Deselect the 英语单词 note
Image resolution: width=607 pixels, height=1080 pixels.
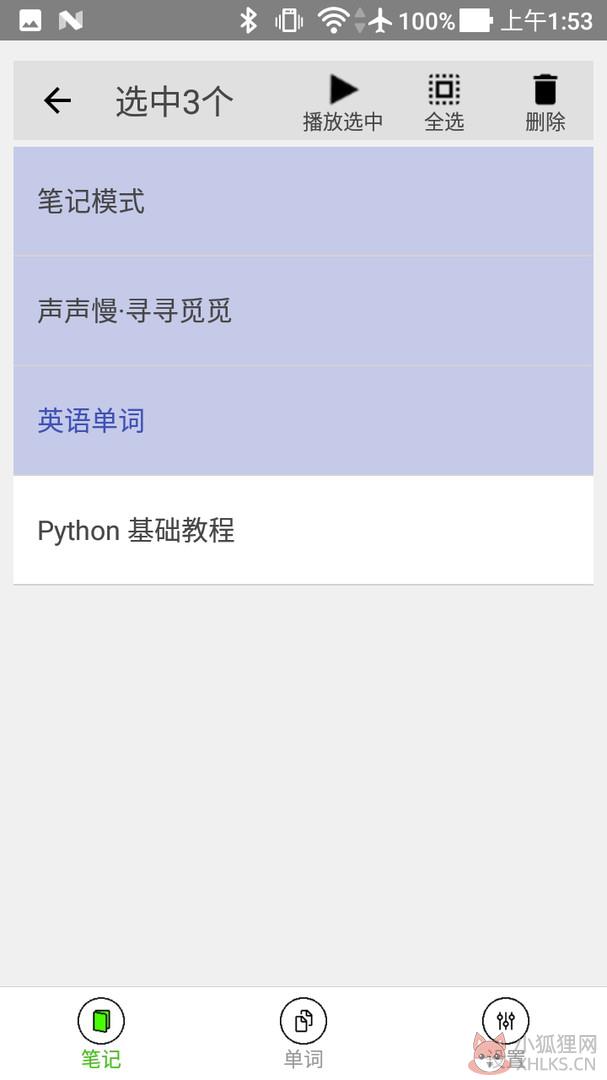tap(303, 420)
